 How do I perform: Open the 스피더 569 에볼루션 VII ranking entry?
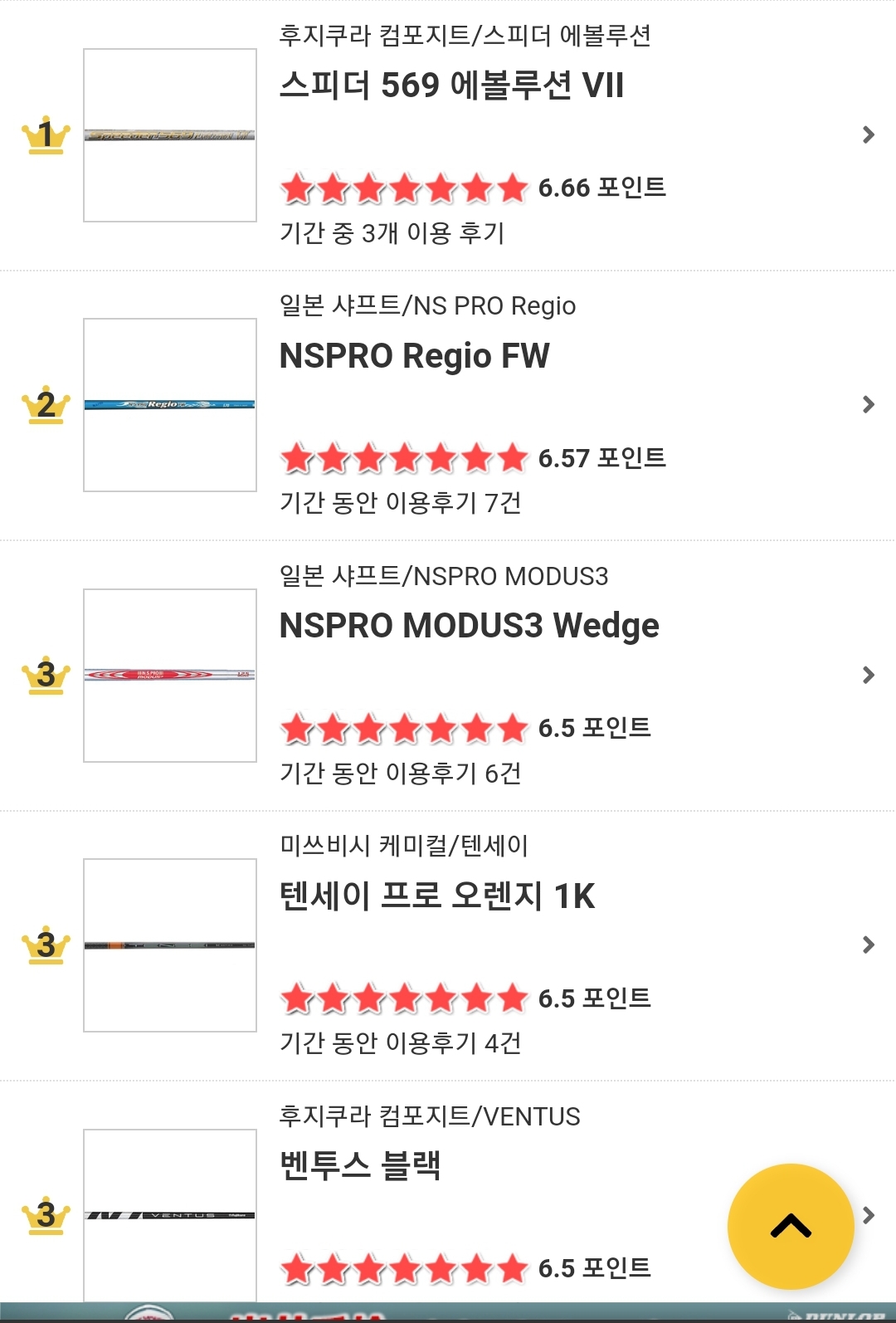click(452, 85)
